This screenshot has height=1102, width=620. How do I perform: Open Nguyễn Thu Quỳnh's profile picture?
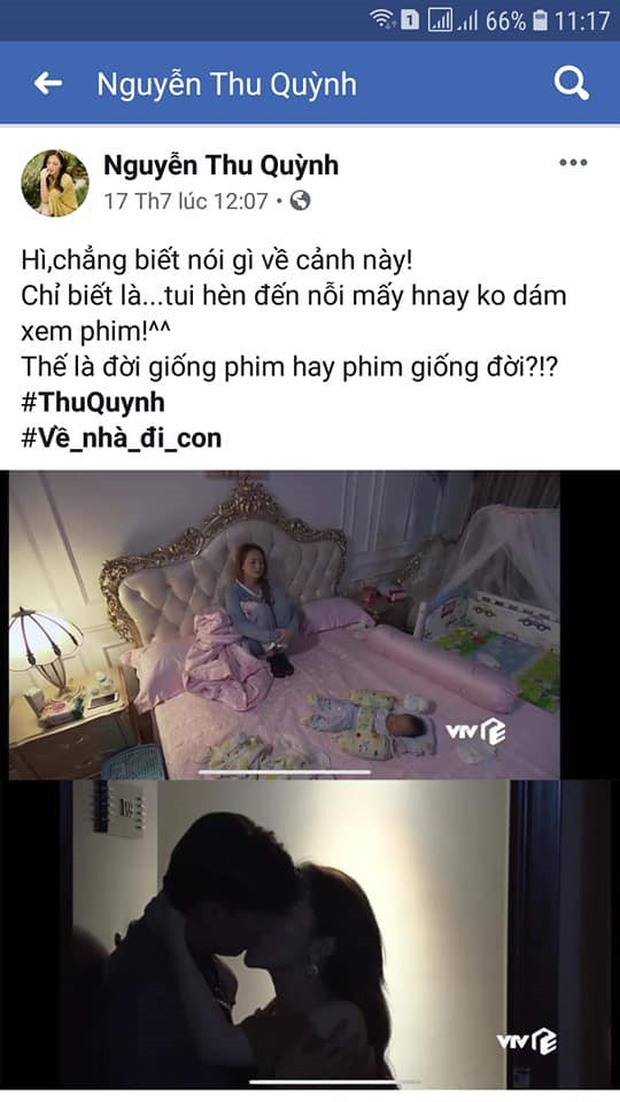[55, 182]
